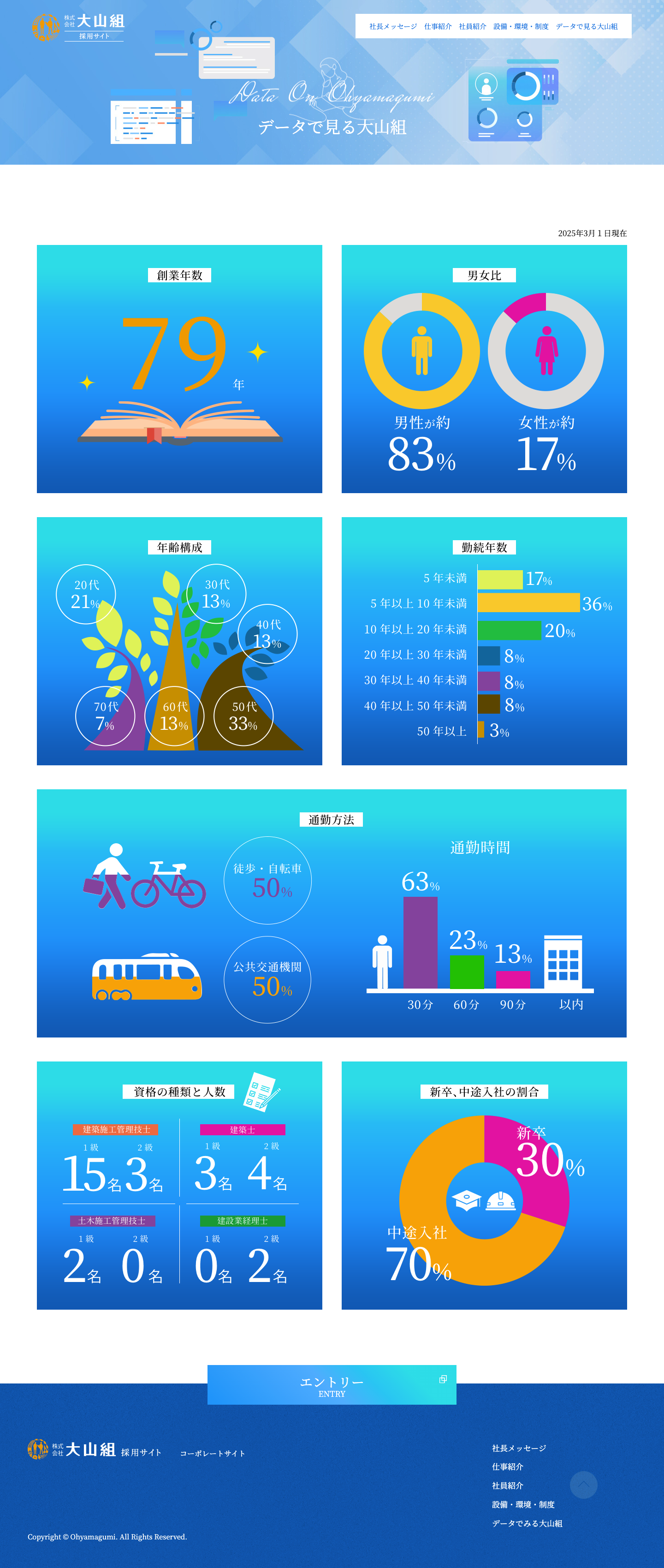
Task: Open 社員紹介 in the top navigation
Action: (x=472, y=27)
